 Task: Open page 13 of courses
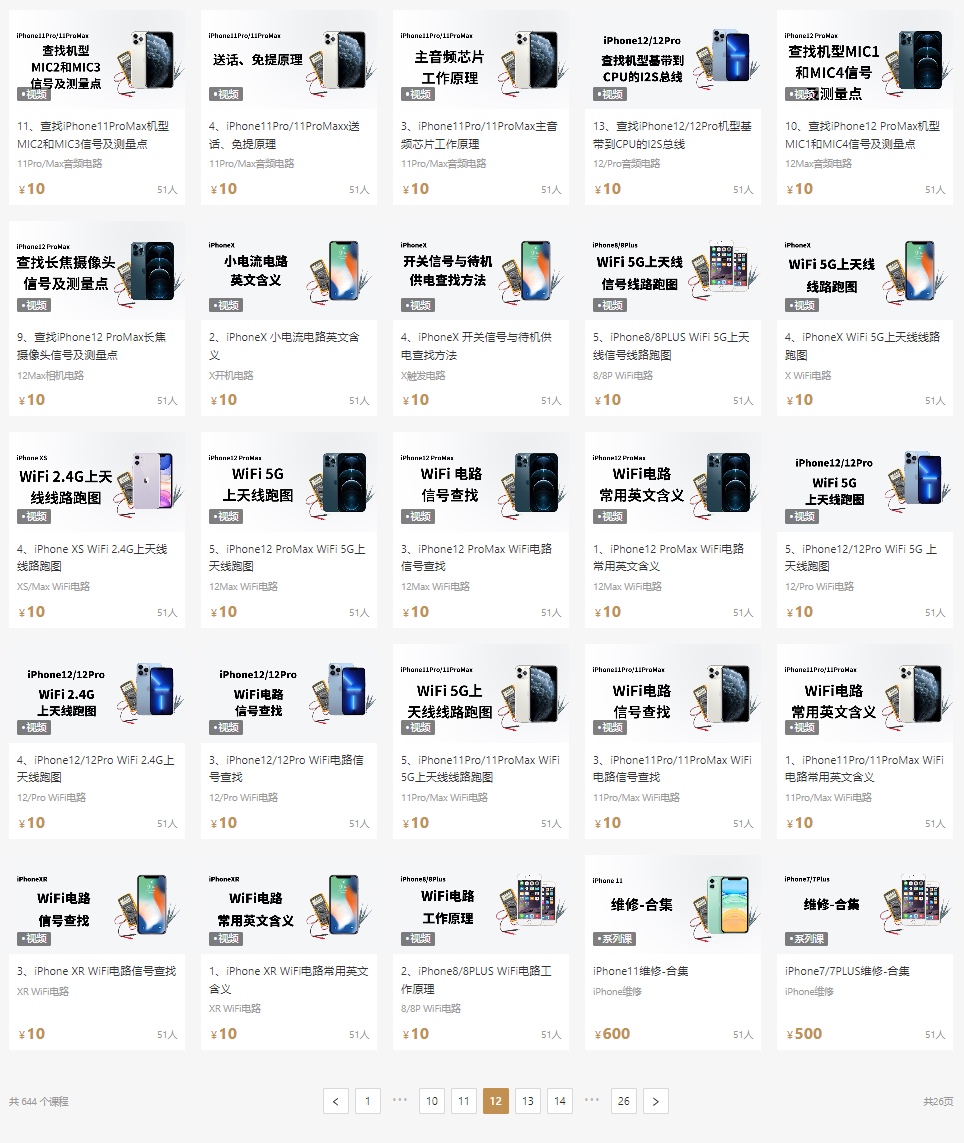tap(528, 1101)
